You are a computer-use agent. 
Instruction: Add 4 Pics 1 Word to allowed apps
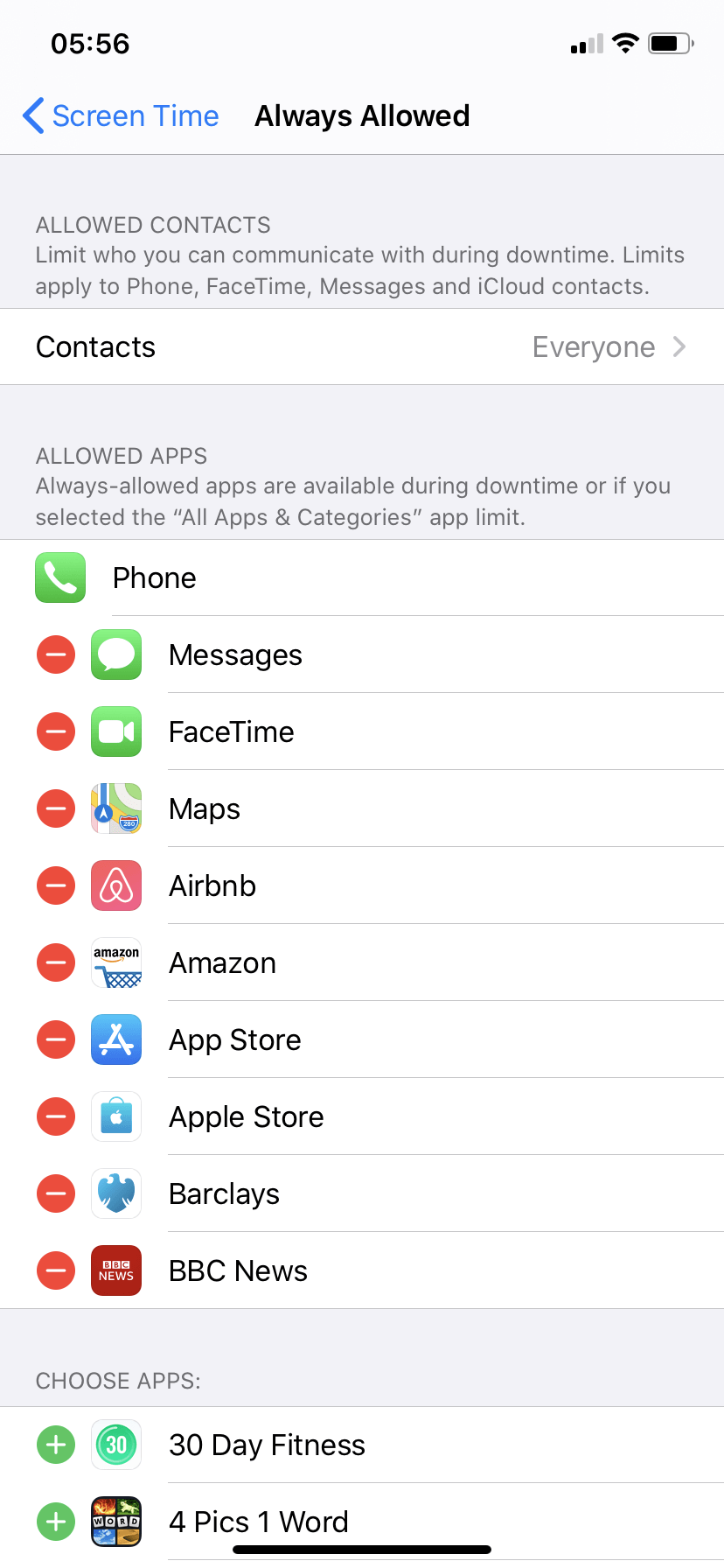coord(56,1522)
